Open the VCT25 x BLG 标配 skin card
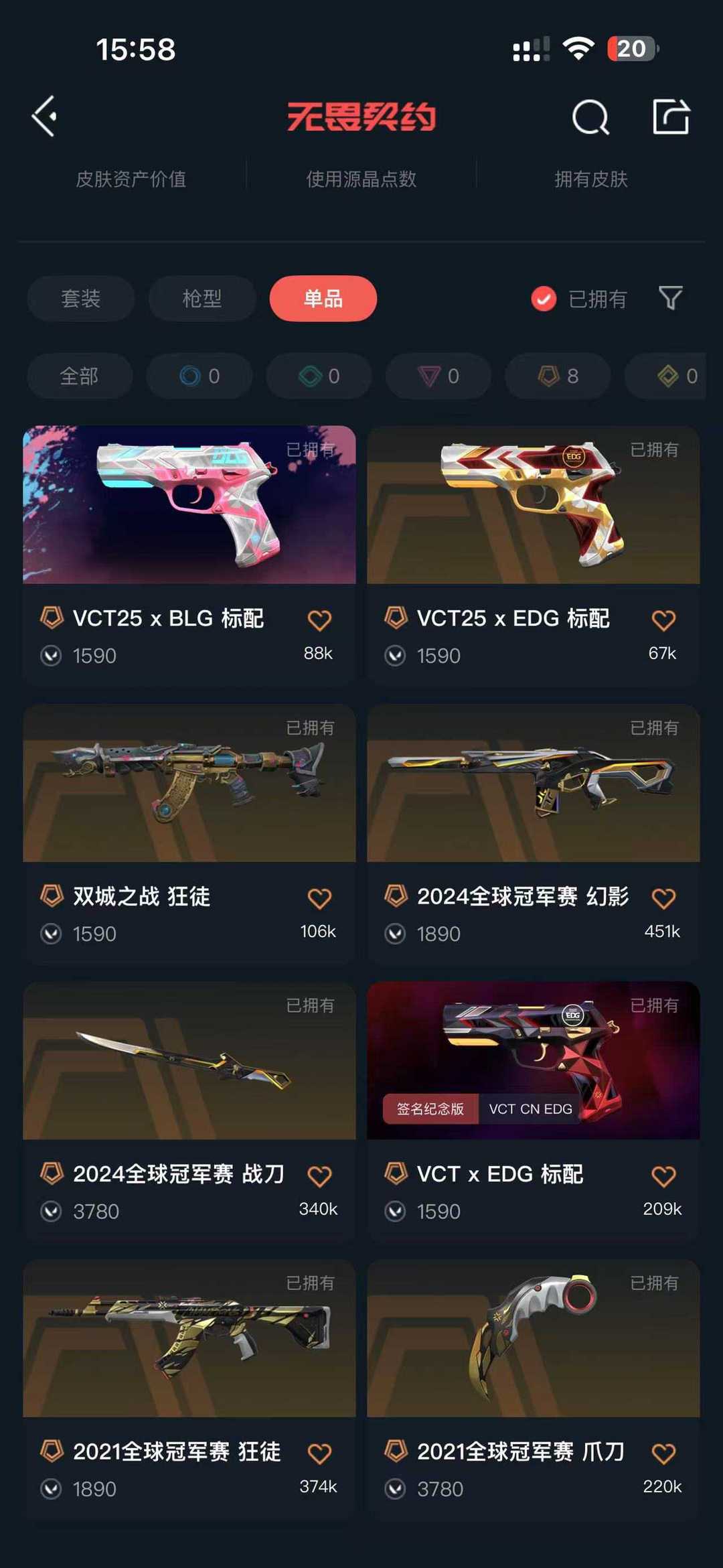The width and height of the screenshot is (723, 1568). click(189, 555)
